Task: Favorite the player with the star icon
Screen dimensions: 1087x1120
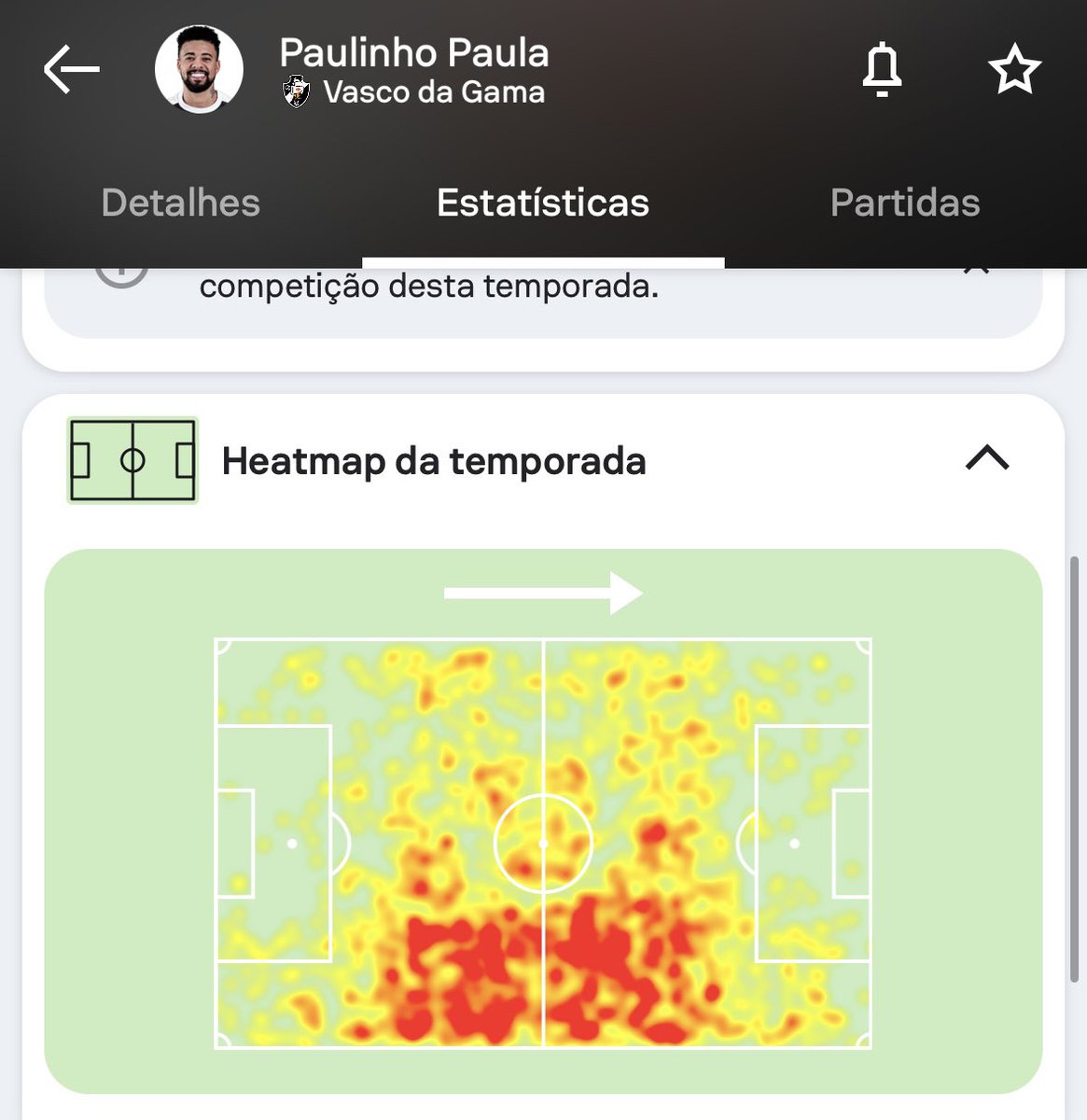Action: tap(1014, 70)
